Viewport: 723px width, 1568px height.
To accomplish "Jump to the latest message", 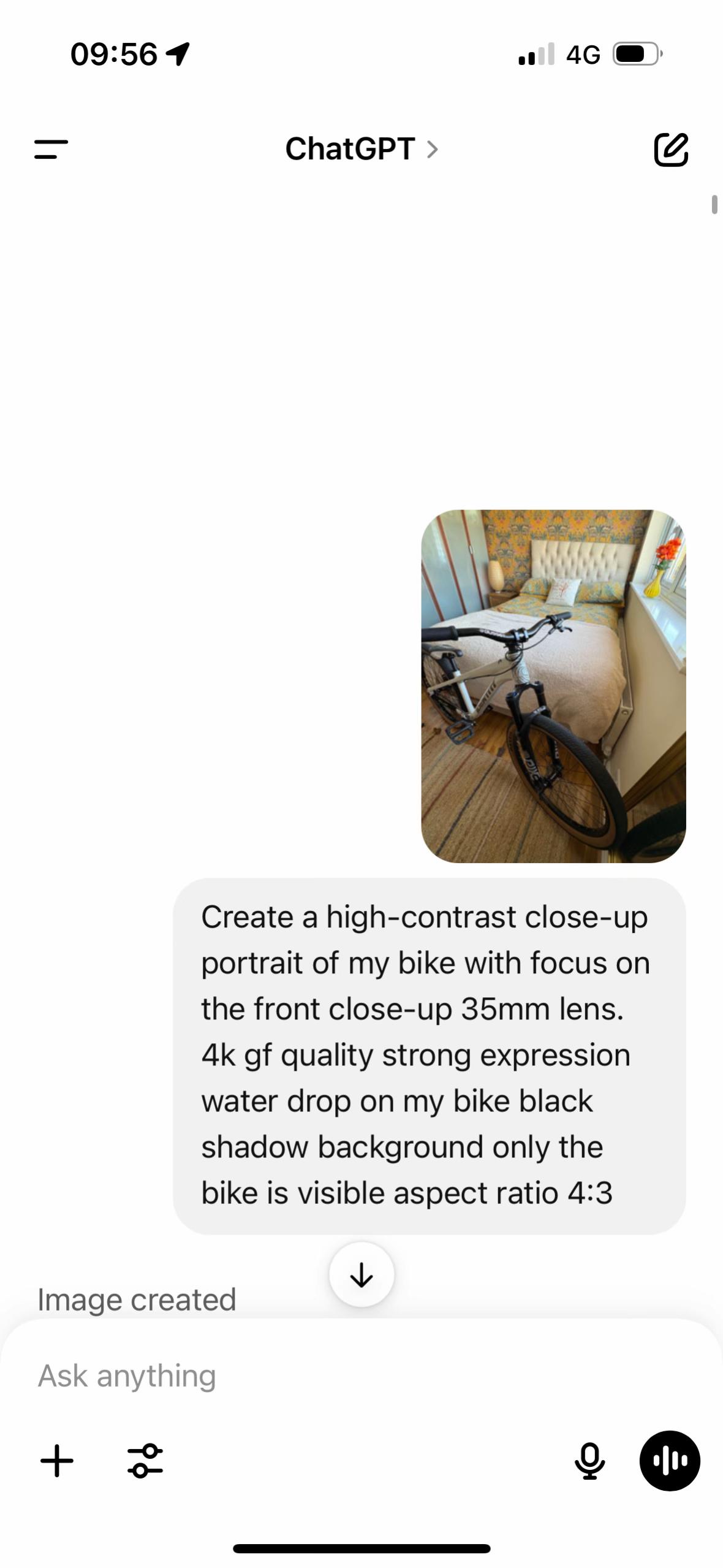I will point(362,1275).
